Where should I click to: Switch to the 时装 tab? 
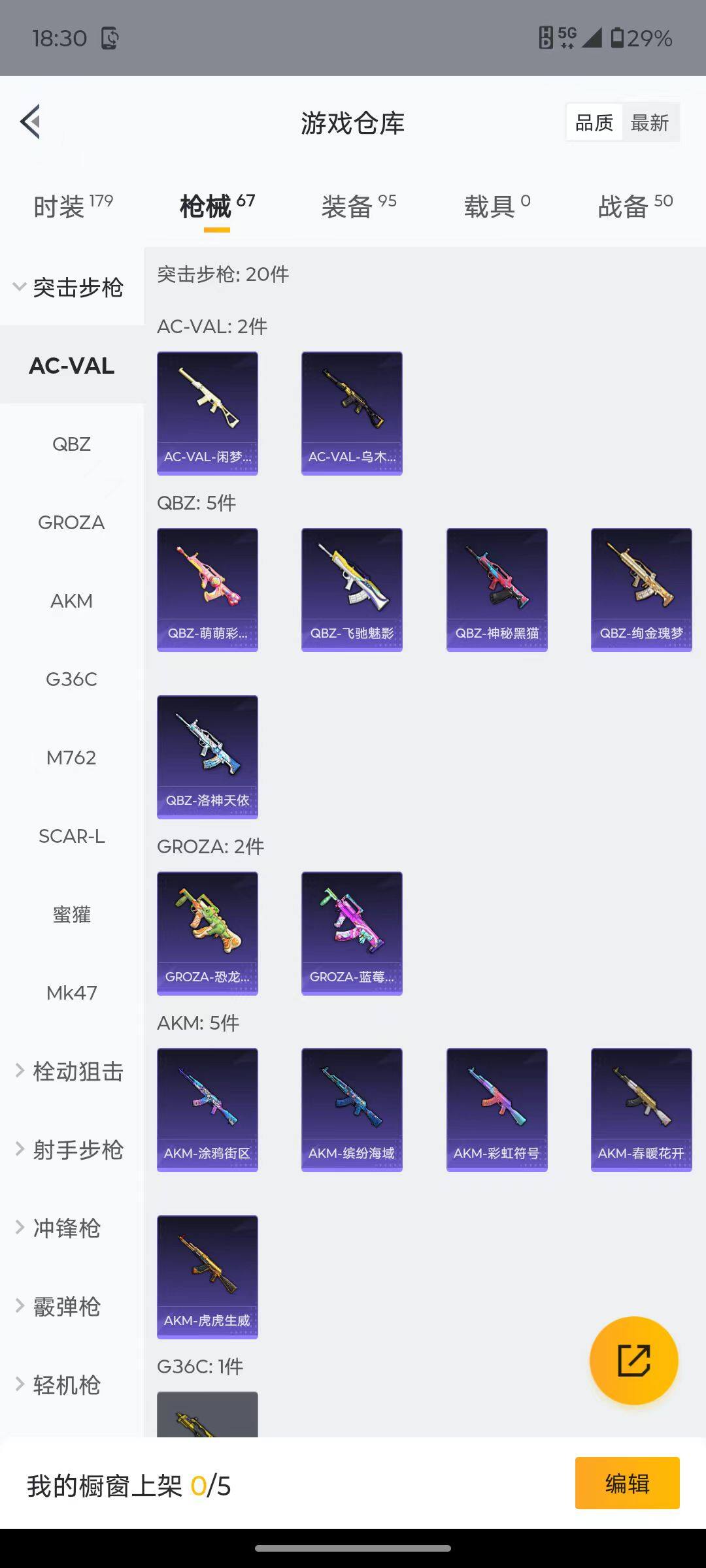[x=73, y=206]
